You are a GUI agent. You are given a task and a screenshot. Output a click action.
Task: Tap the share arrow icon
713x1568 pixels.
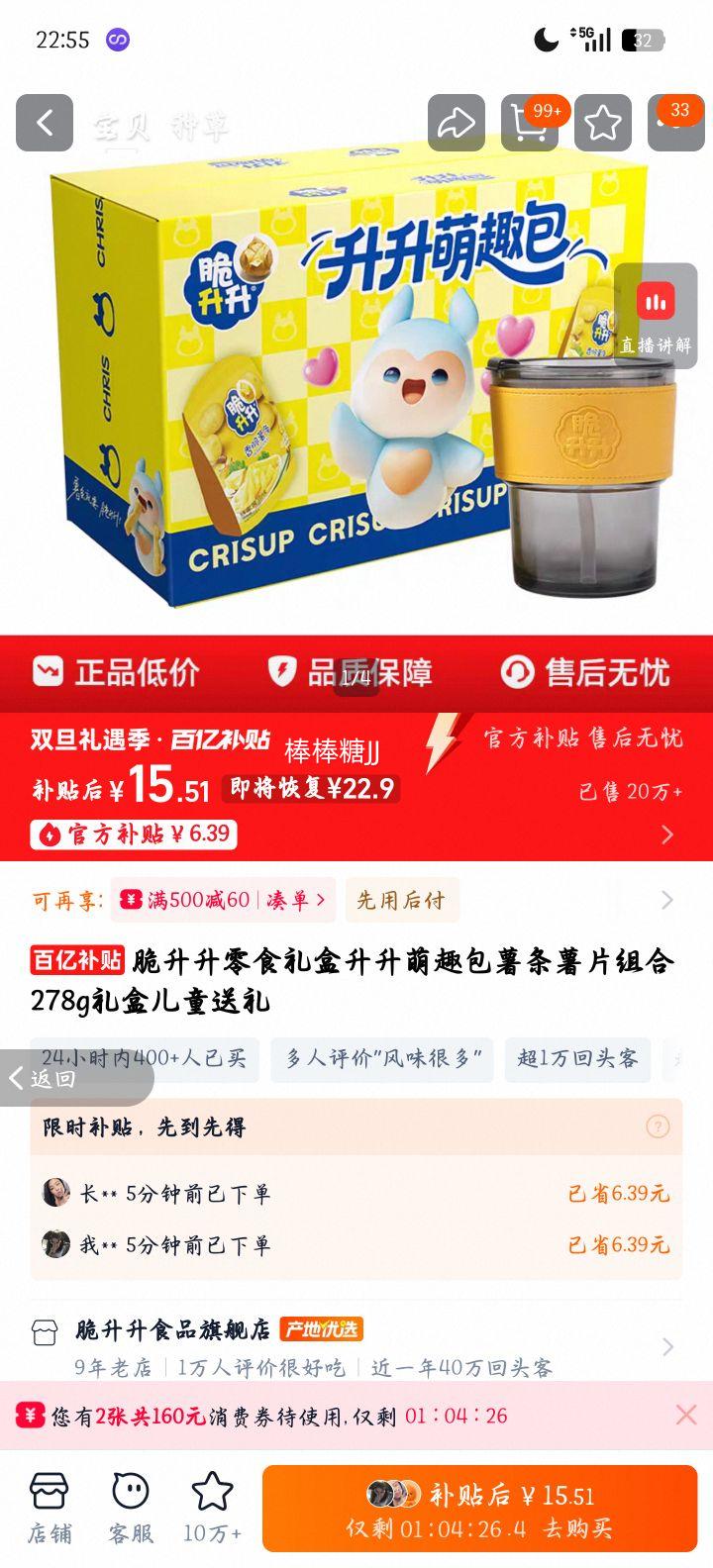pyautogui.click(x=457, y=122)
